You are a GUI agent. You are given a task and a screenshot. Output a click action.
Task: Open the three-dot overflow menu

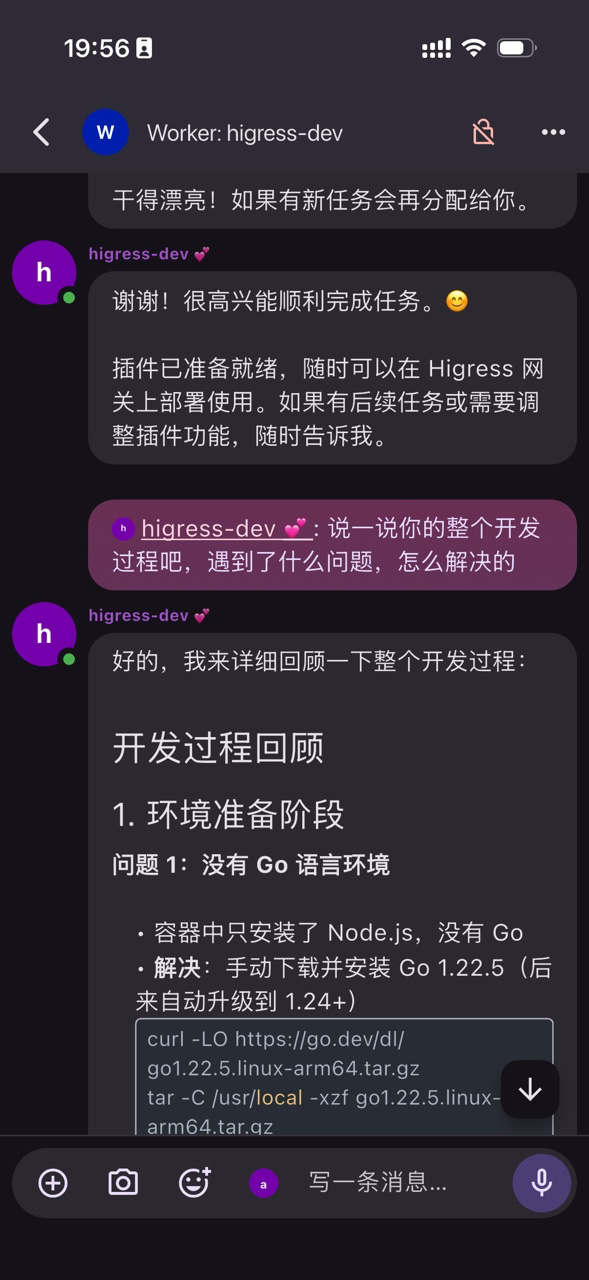click(x=553, y=132)
